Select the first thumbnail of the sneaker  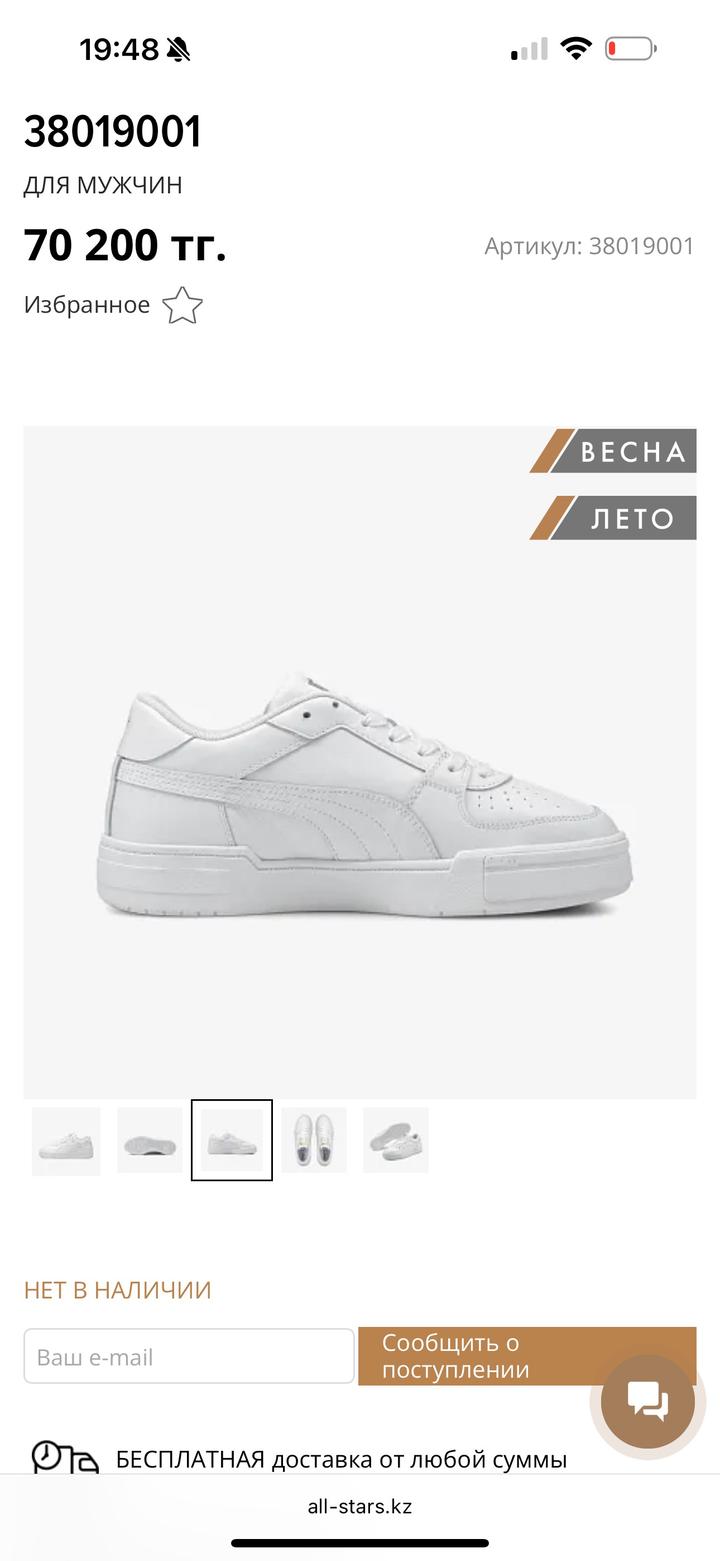coord(66,1141)
